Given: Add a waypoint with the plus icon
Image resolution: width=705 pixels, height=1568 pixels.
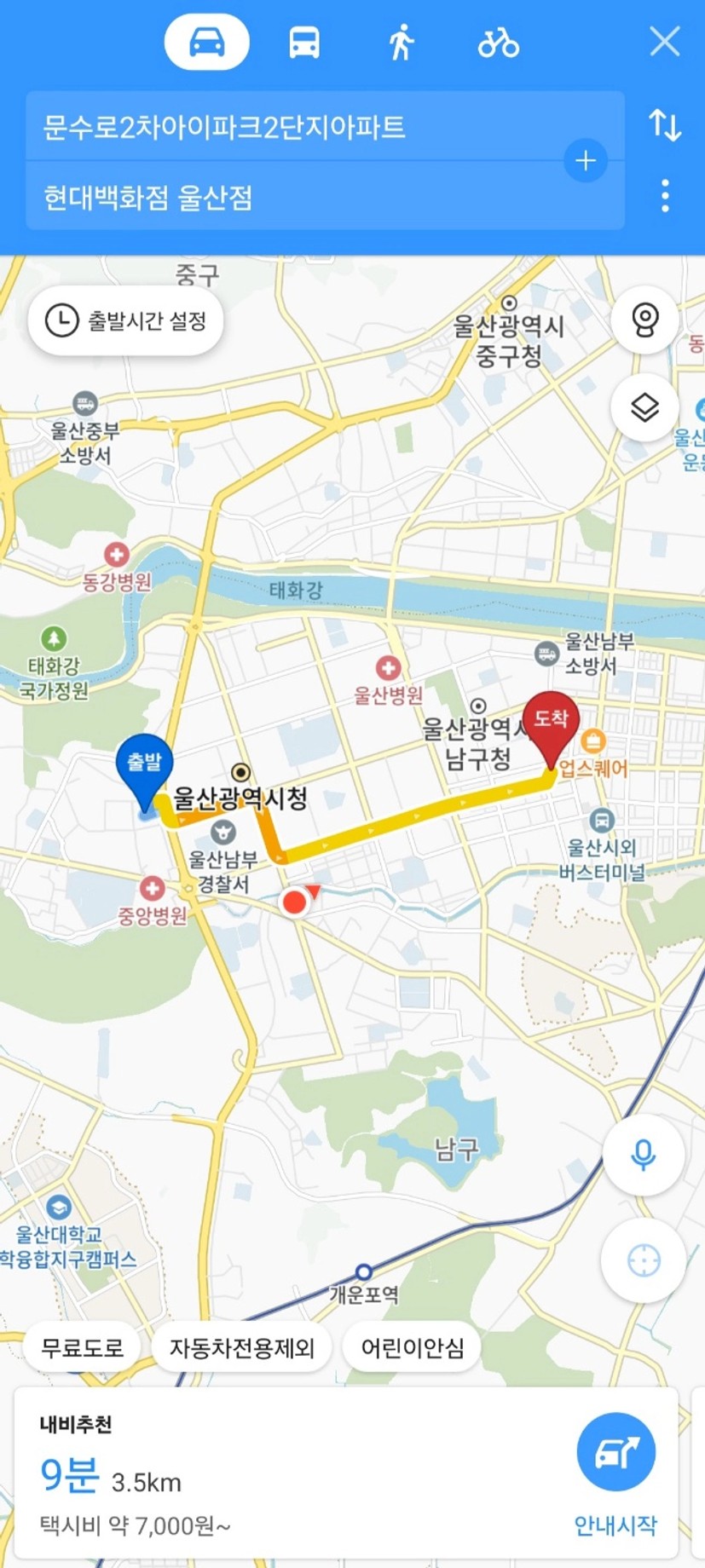Looking at the screenshot, I should [586, 161].
